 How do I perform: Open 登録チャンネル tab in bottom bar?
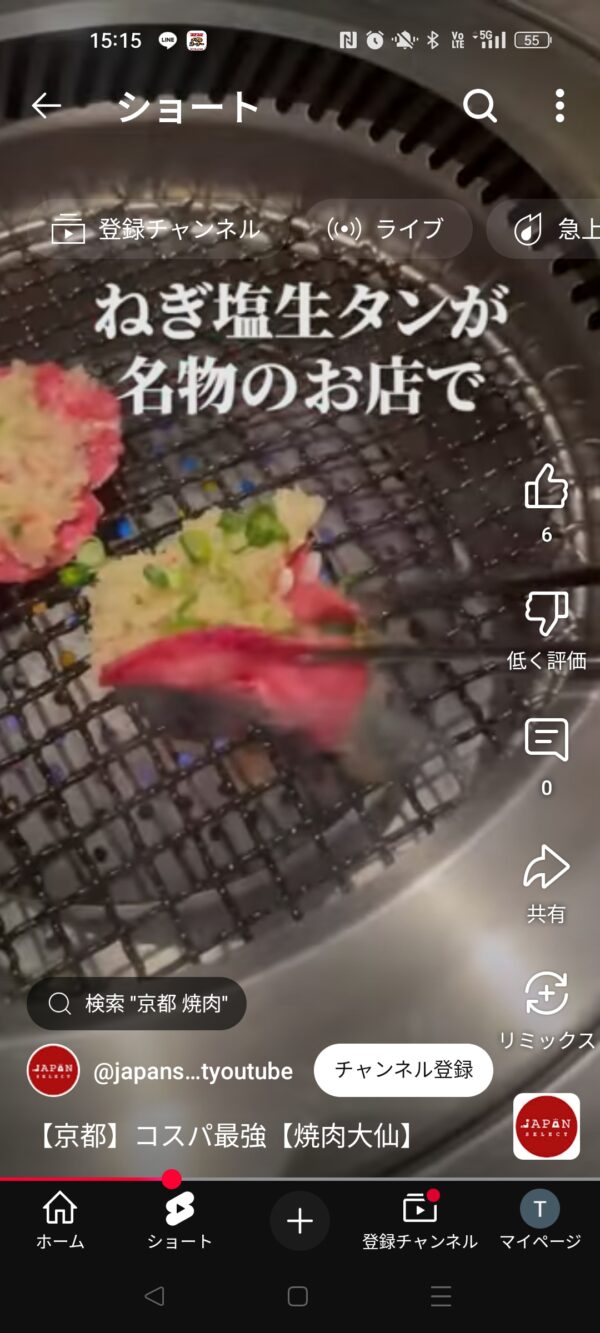click(x=420, y=1220)
